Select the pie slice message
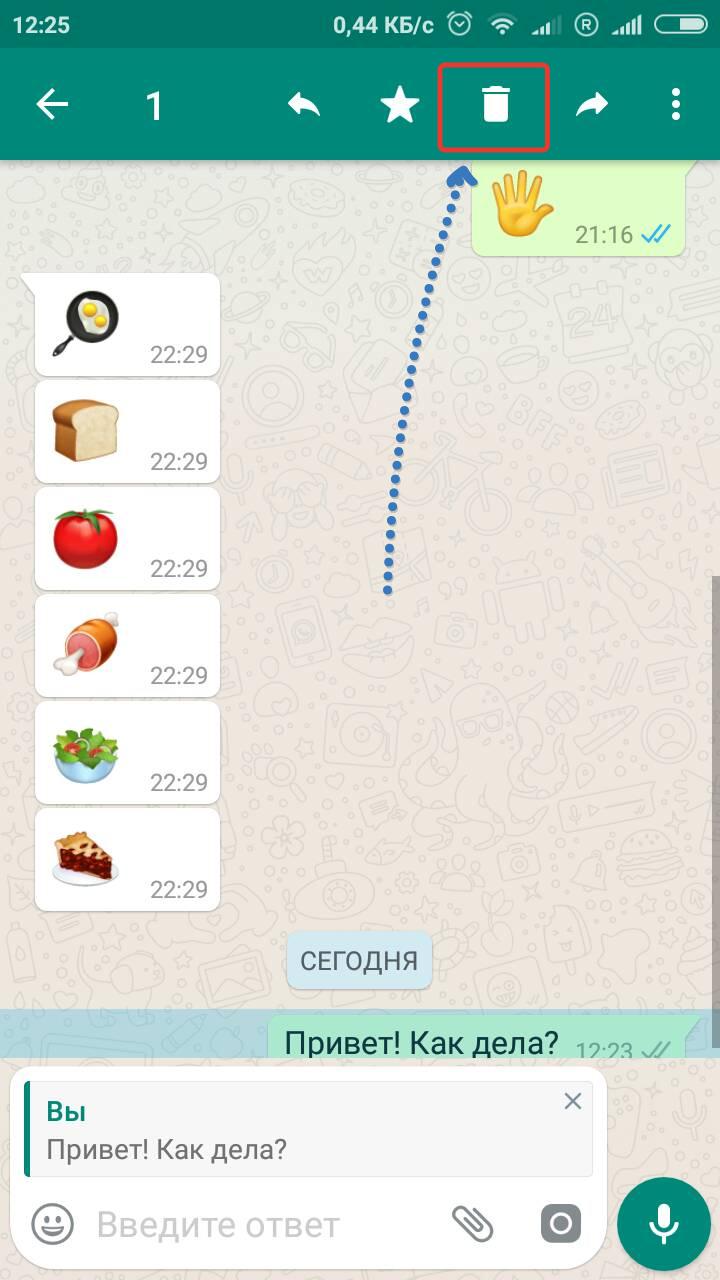This screenshot has width=720, height=1280. [x=127, y=860]
